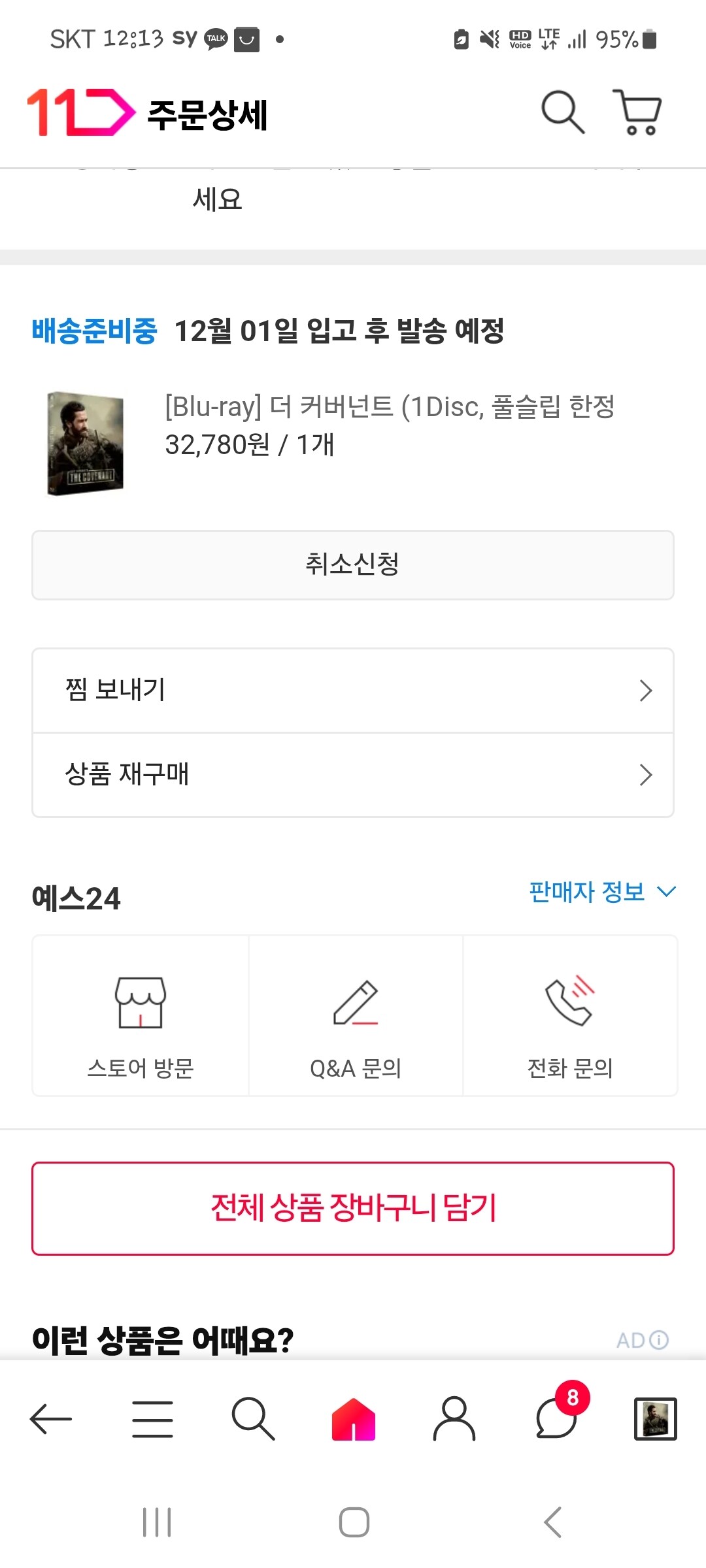This screenshot has height=1568, width=706.
Task: Open the AD info icon
Action: (659, 1340)
